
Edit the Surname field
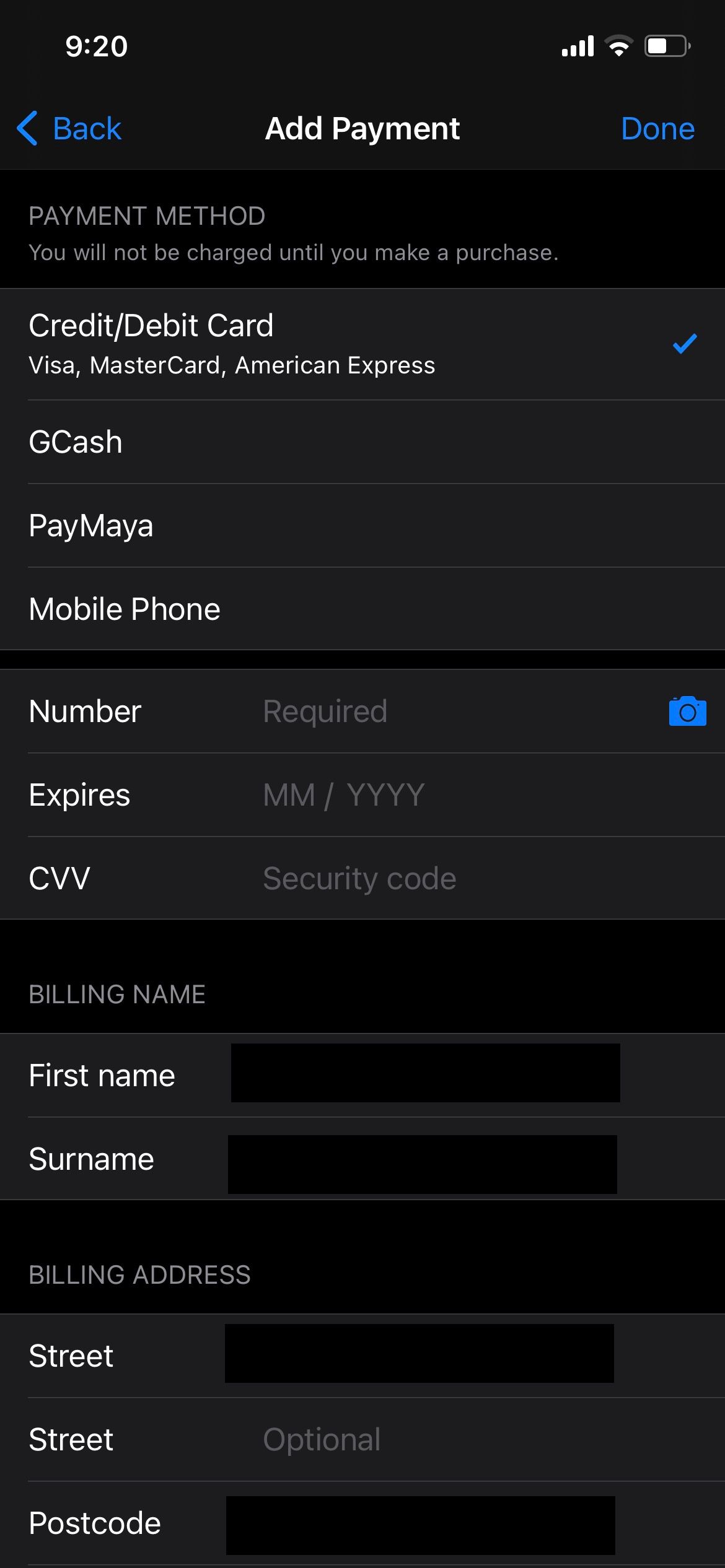pos(422,1164)
